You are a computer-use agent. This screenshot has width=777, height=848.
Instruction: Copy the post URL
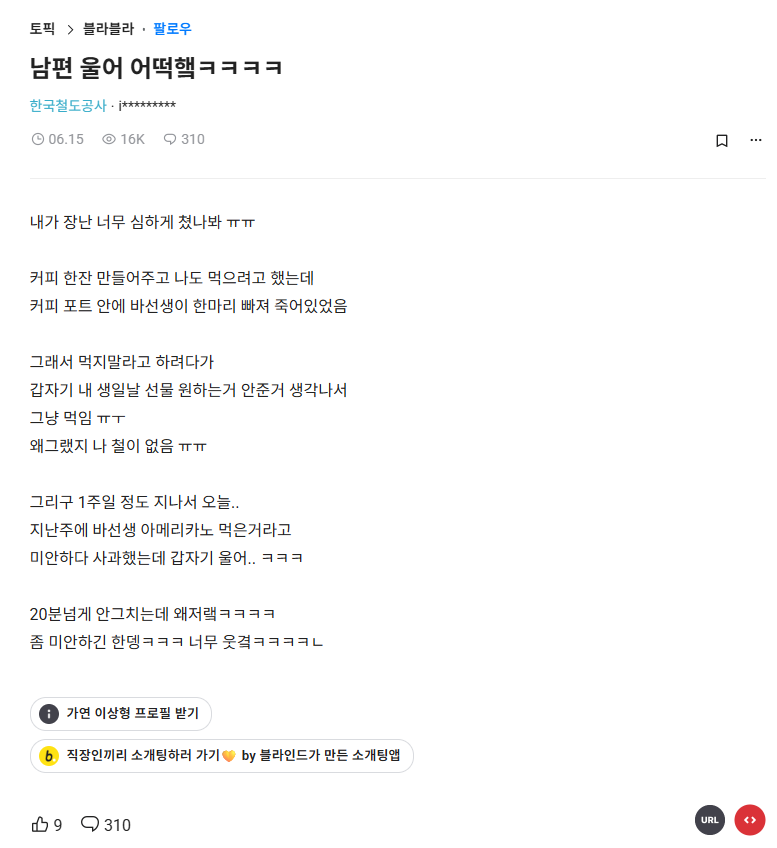(x=710, y=820)
